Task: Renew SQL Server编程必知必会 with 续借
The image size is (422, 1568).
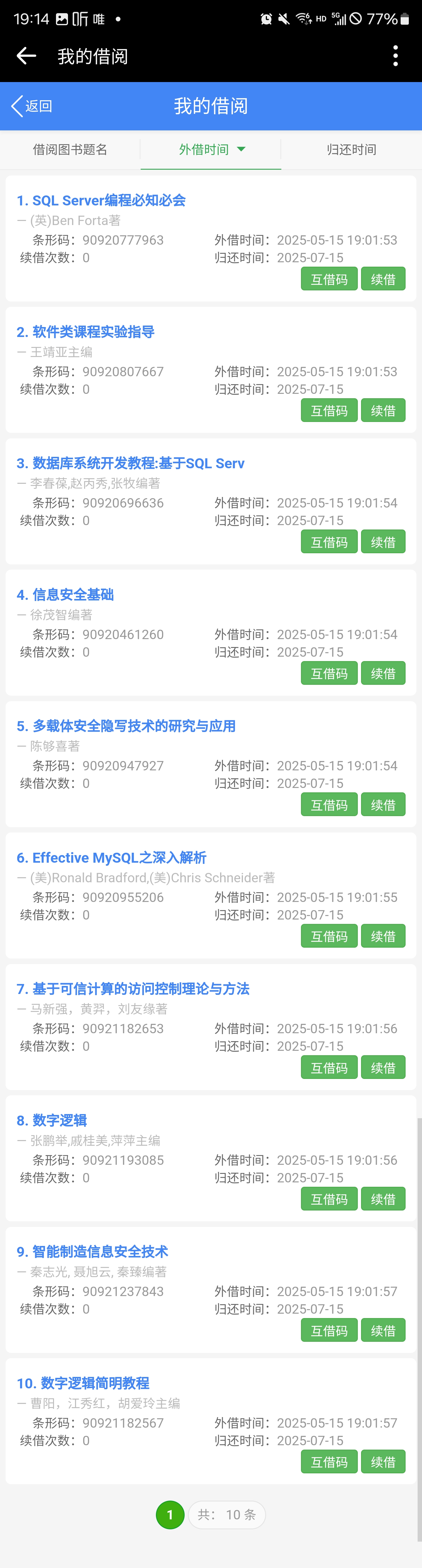Action: point(383,279)
